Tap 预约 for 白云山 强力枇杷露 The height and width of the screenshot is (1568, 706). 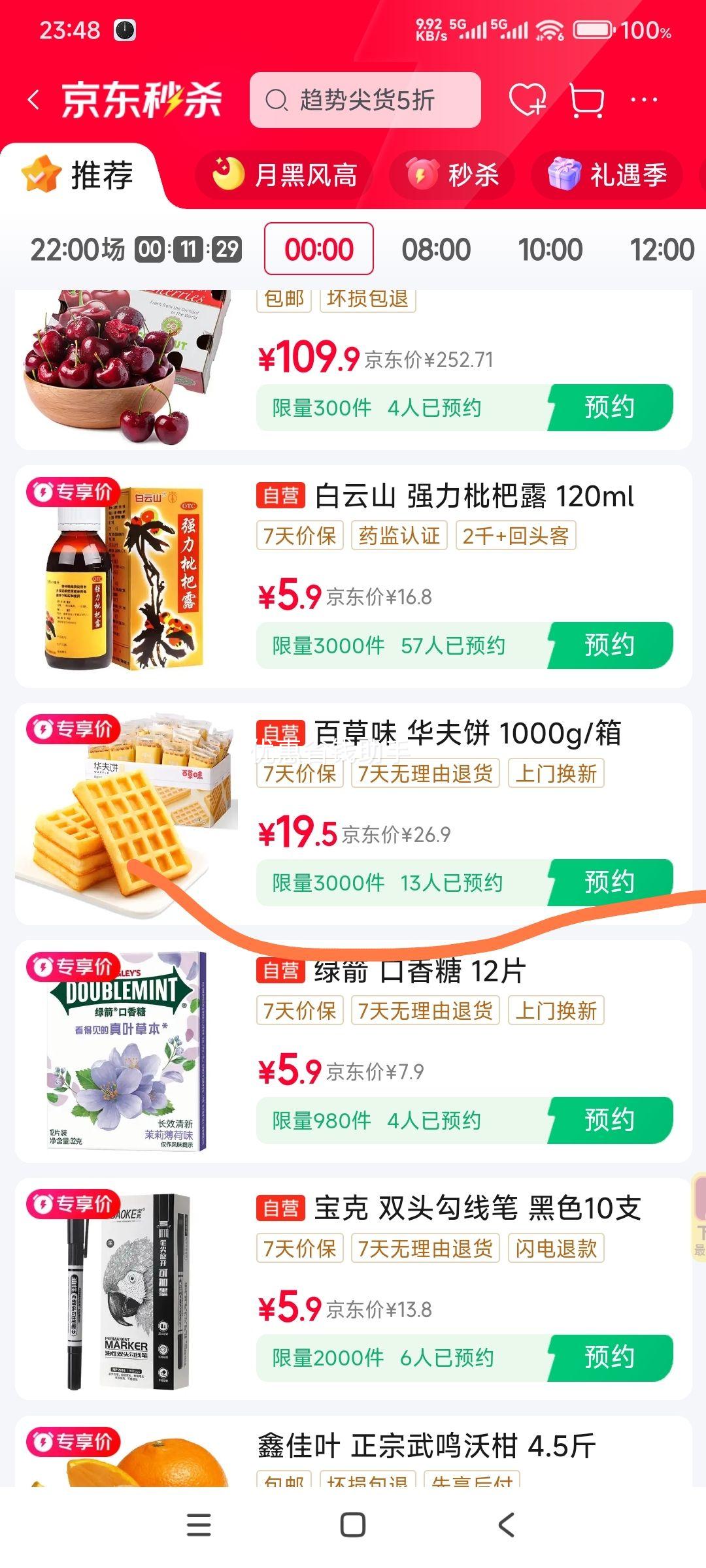[609, 644]
